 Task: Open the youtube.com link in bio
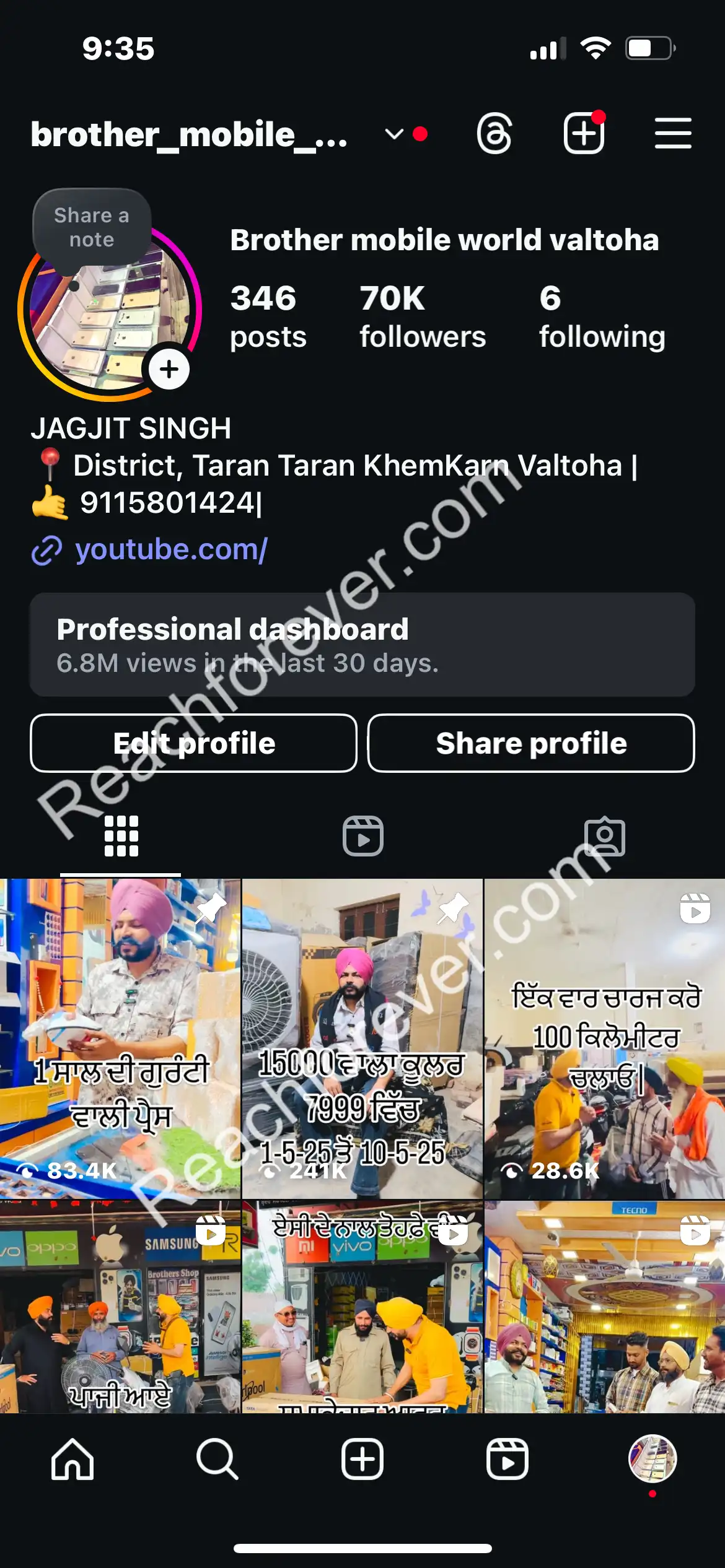170,549
